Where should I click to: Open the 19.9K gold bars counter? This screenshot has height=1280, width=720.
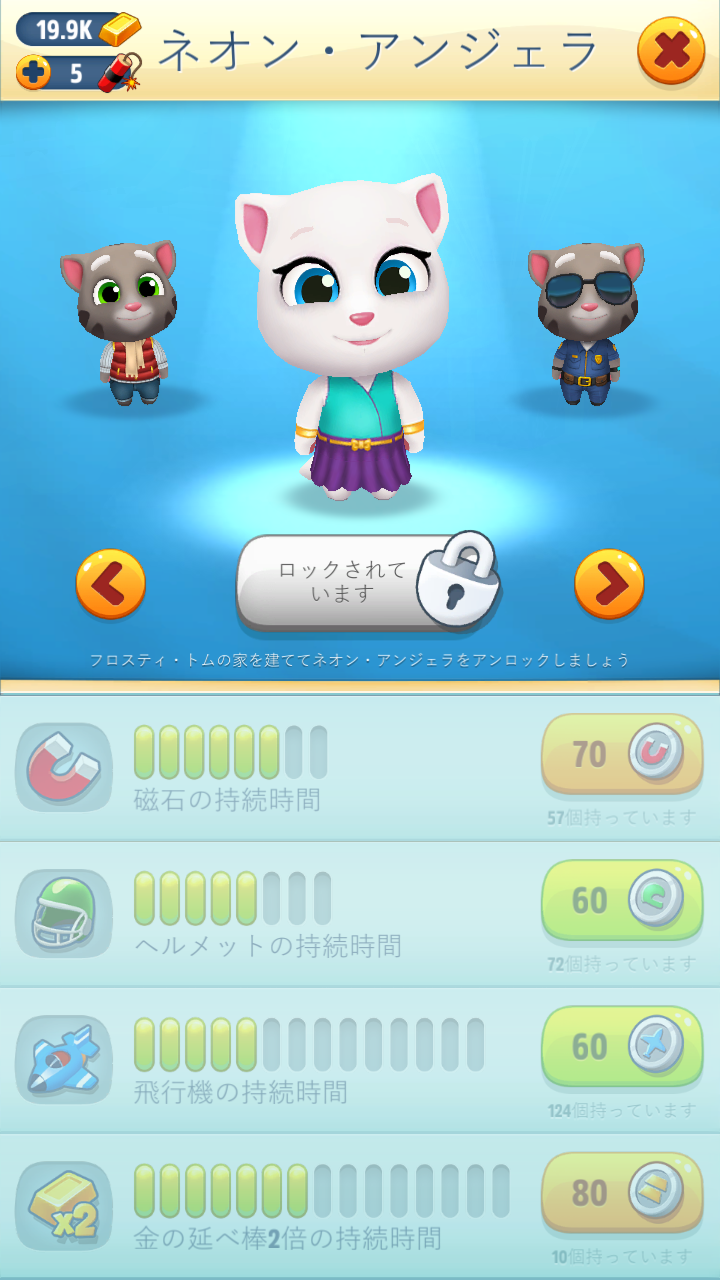coord(78,29)
